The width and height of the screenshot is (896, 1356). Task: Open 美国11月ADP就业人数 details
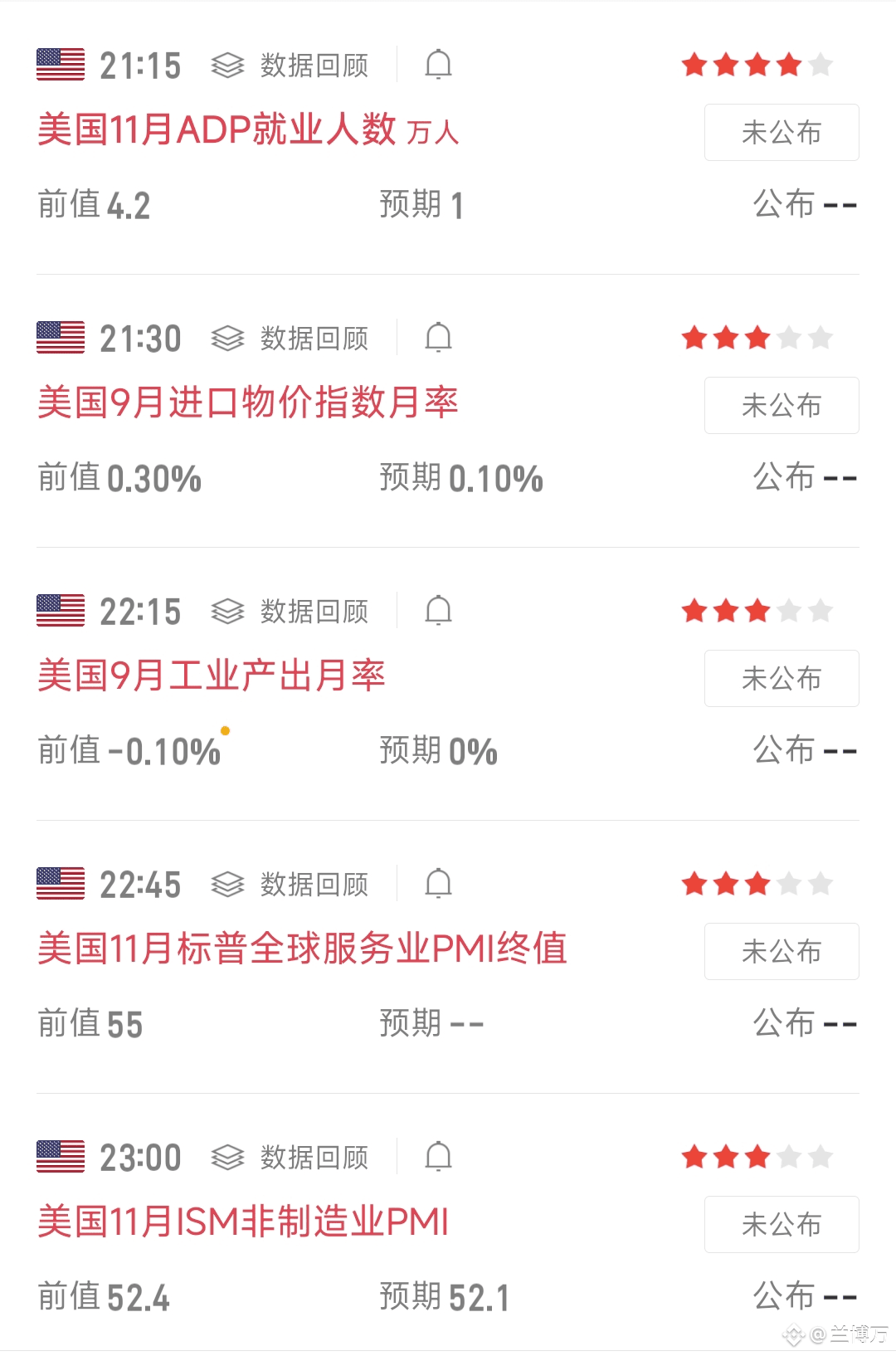(247, 130)
